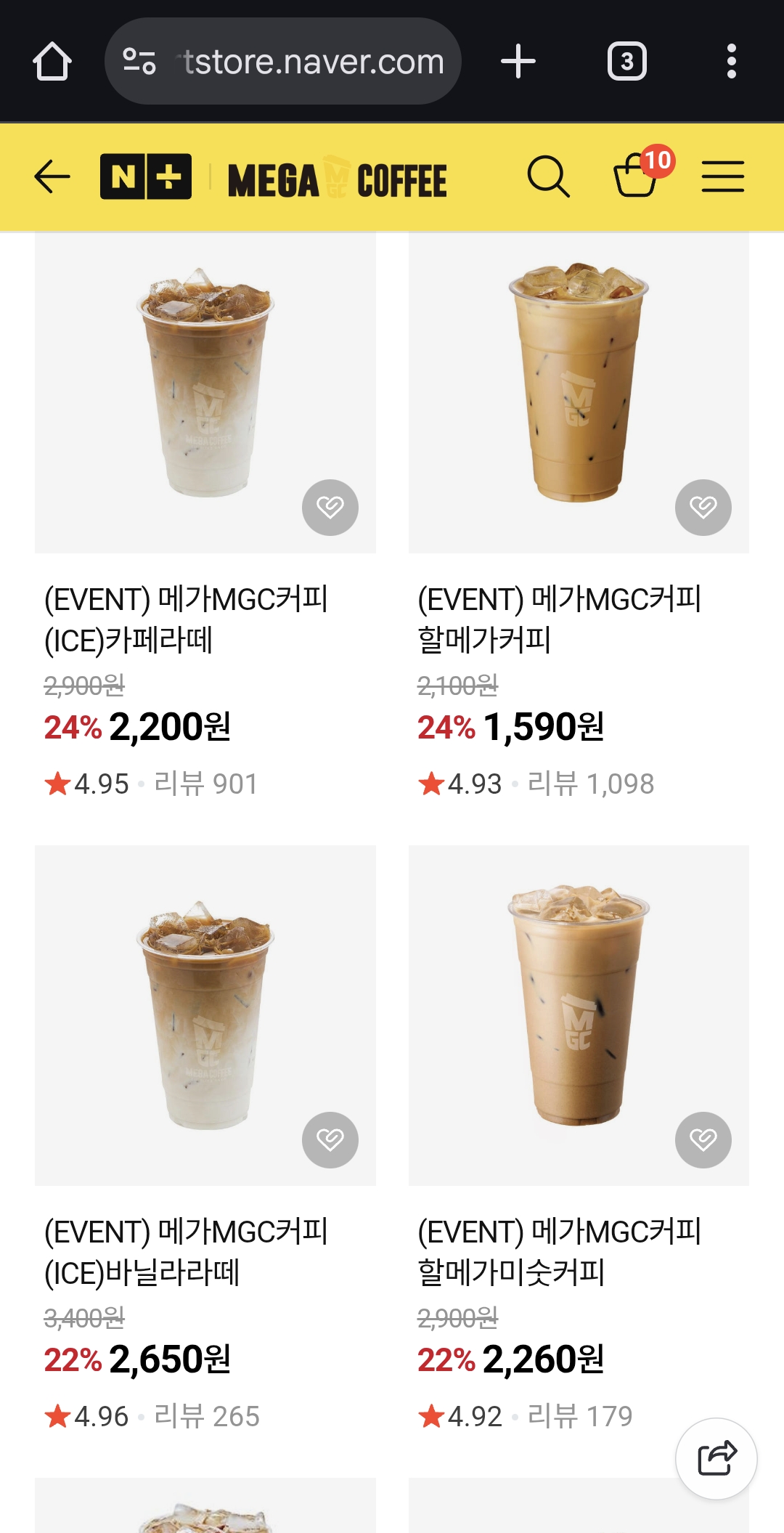Wishlist the (ICE)바닐라라떼 product
Screen dimensions: 784x1533
[x=330, y=1139]
